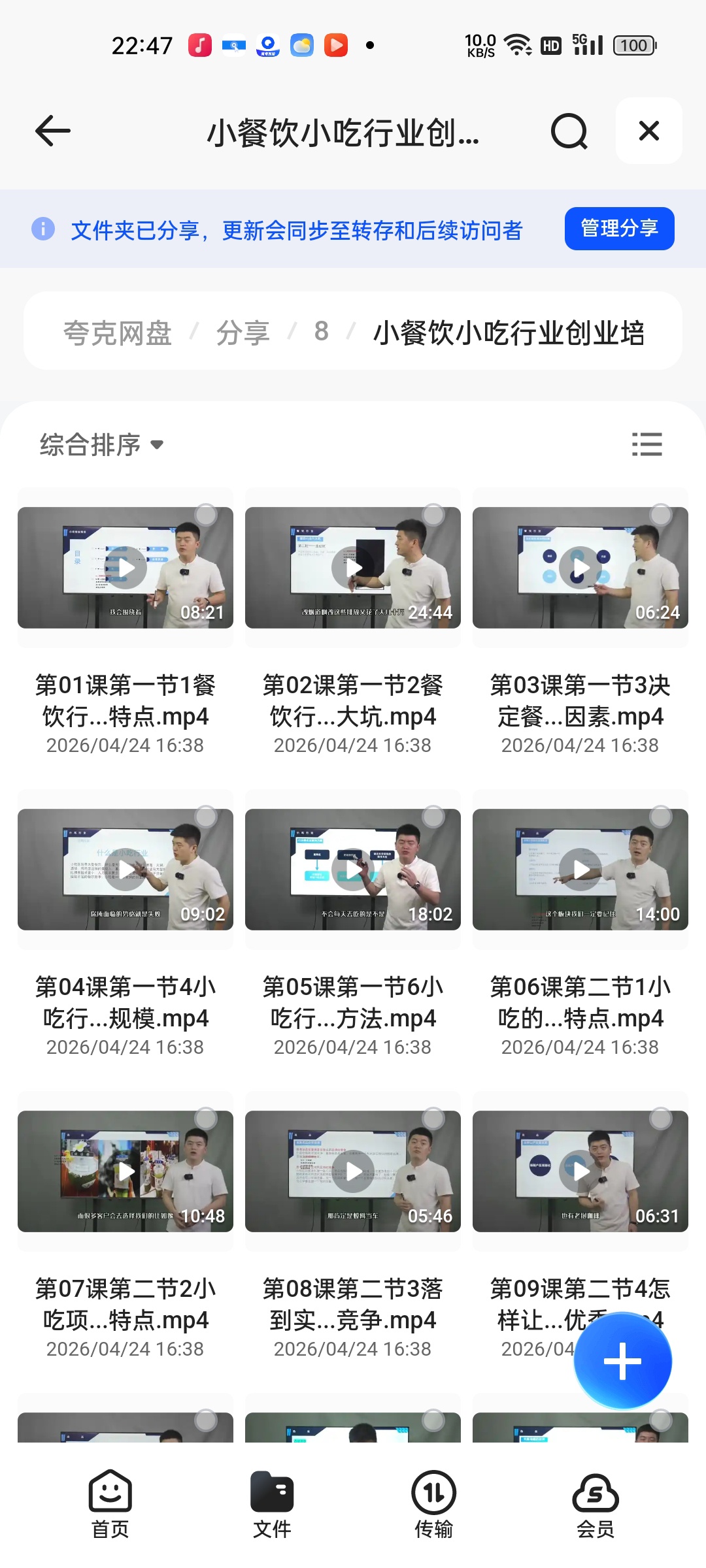Select the checkbox on 第06课 video
Image resolution: width=706 pixels, height=1568 pixels.
tap(661, 817)
